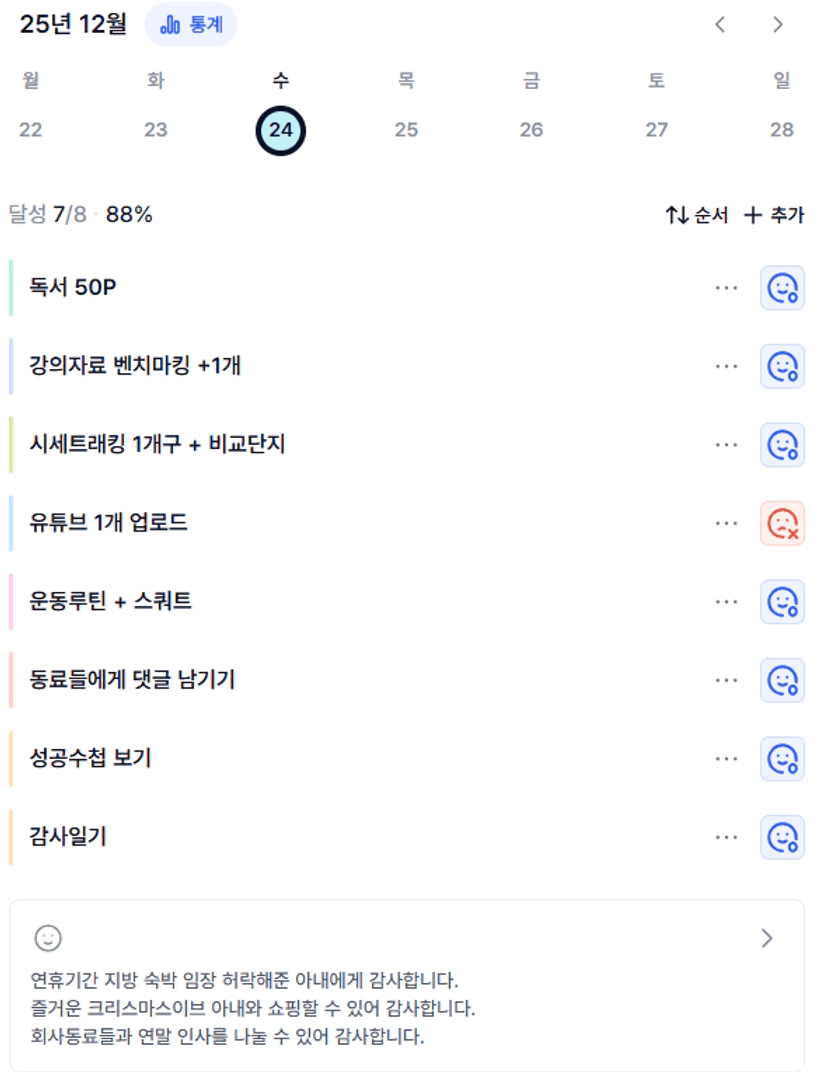Viewport: 827px width, 1072px height.
Task: Select date 23 on the calendar
Action: coord(156,130)
